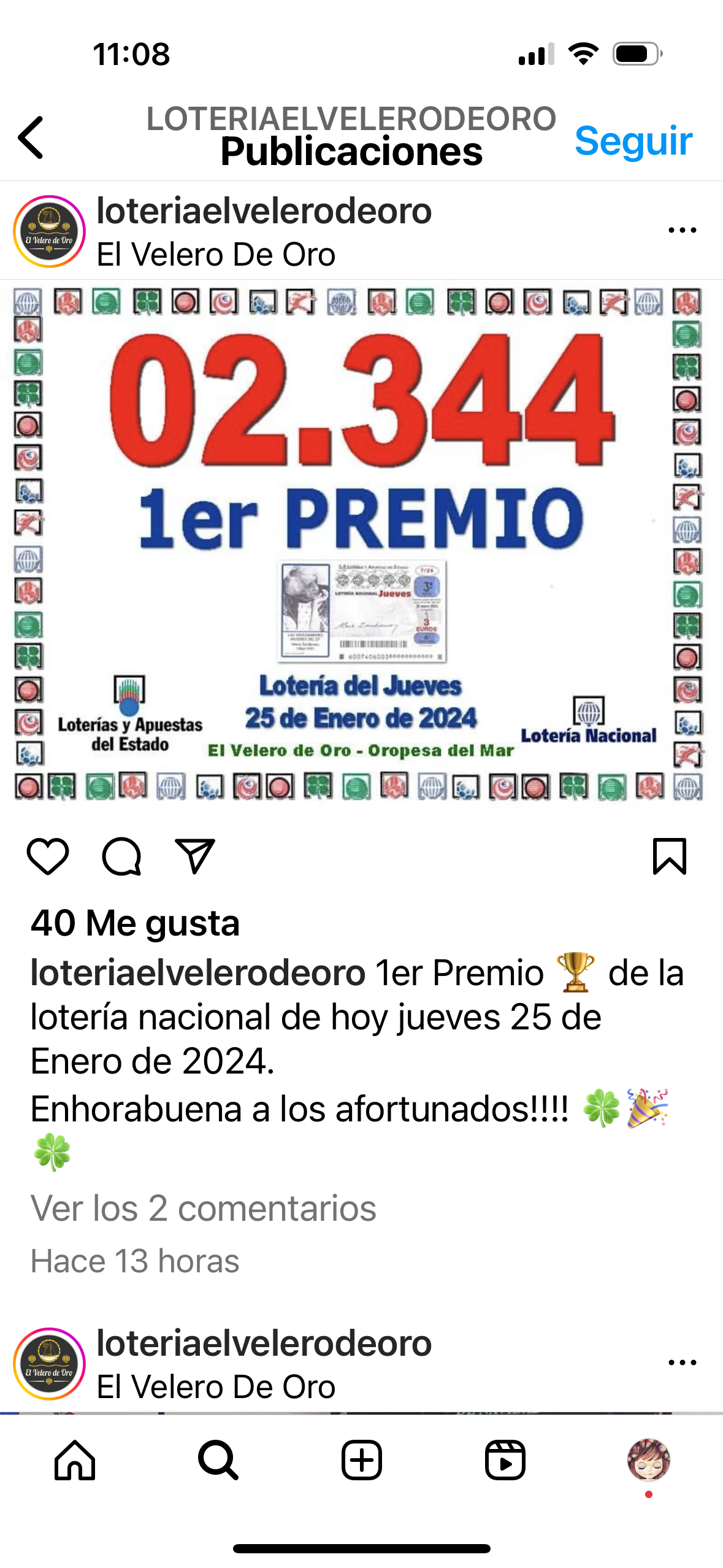Open my profile tab avatar
This screenshot has width=723, height=1568.
(648, 1460)
